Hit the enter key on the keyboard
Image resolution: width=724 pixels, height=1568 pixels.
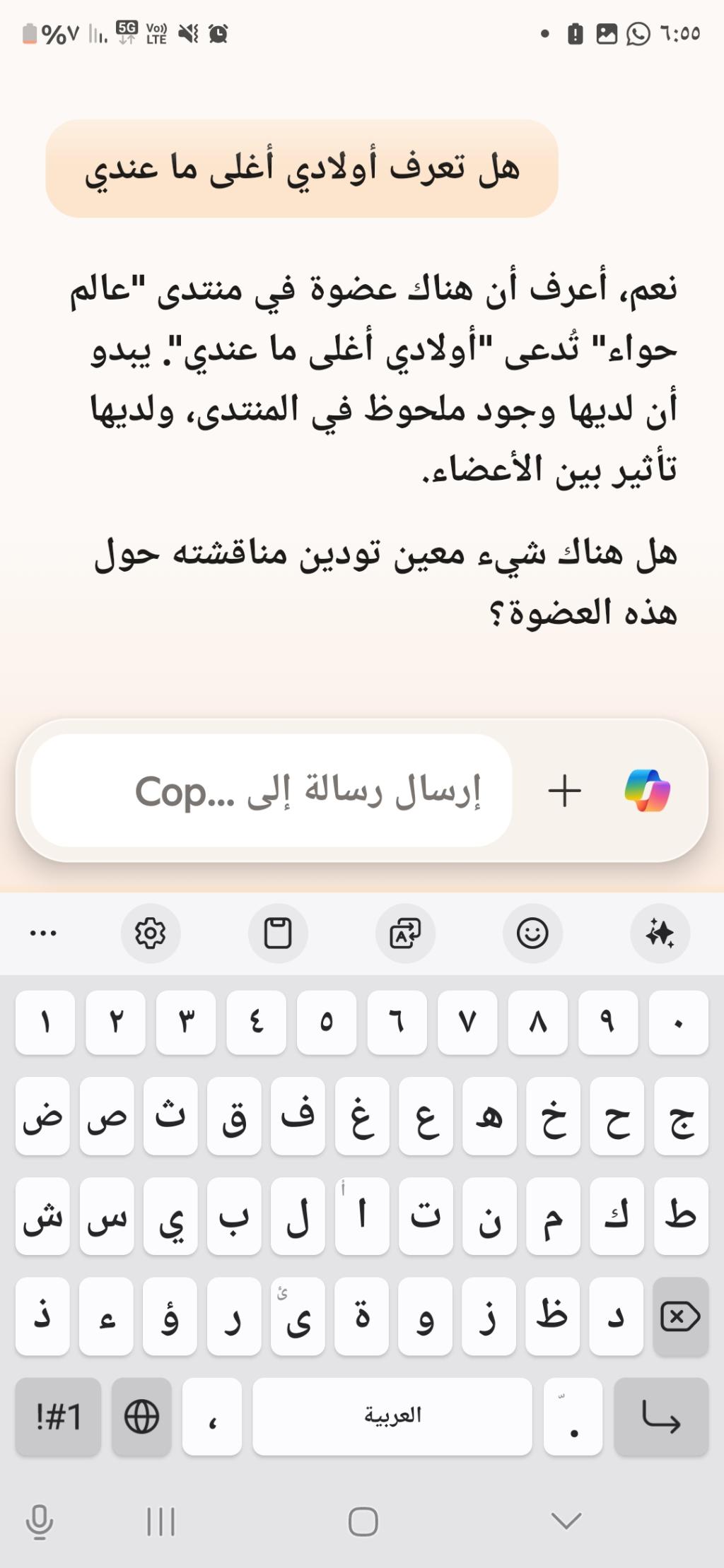(661, 1417)
